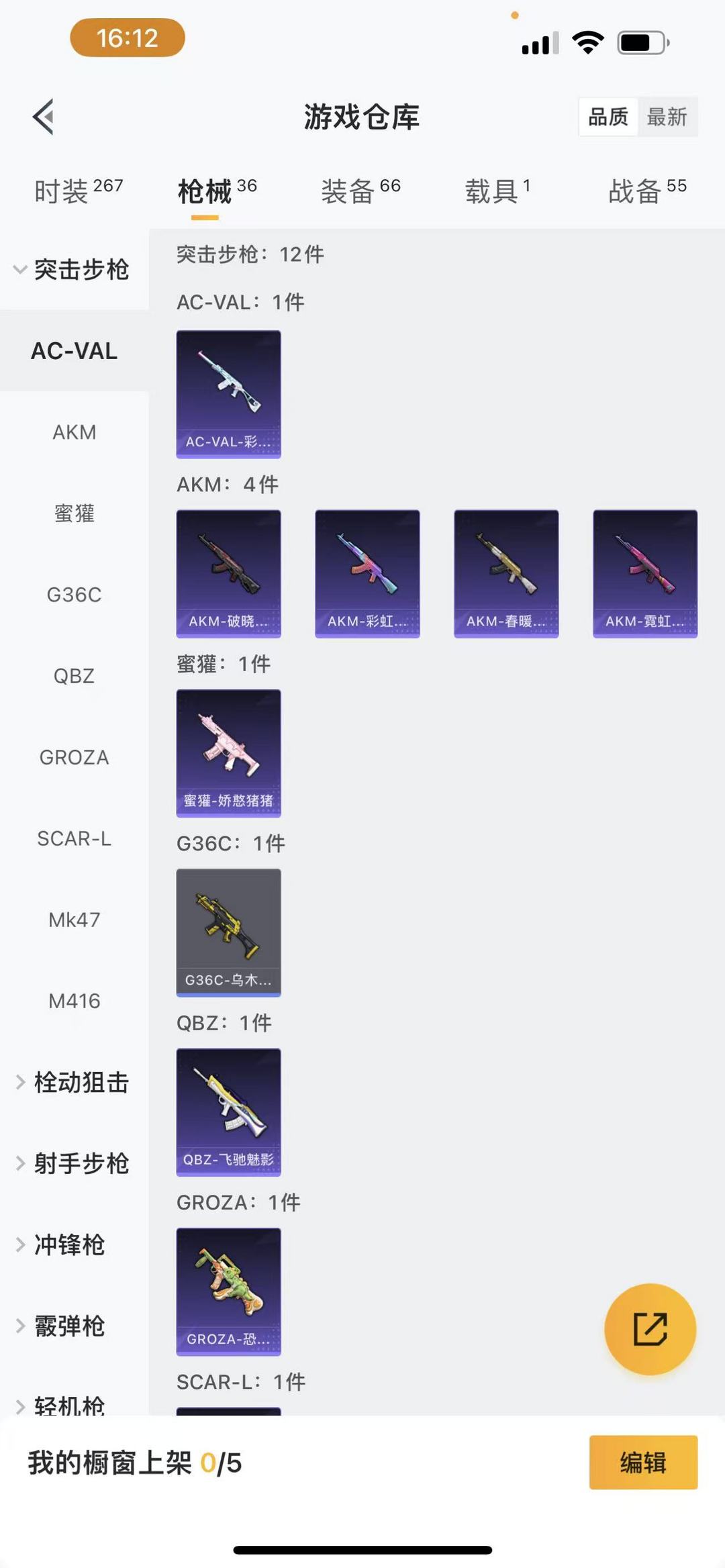Go back with the arrow icon
This screenshot has height=1568, width=725.
[44, 117]
